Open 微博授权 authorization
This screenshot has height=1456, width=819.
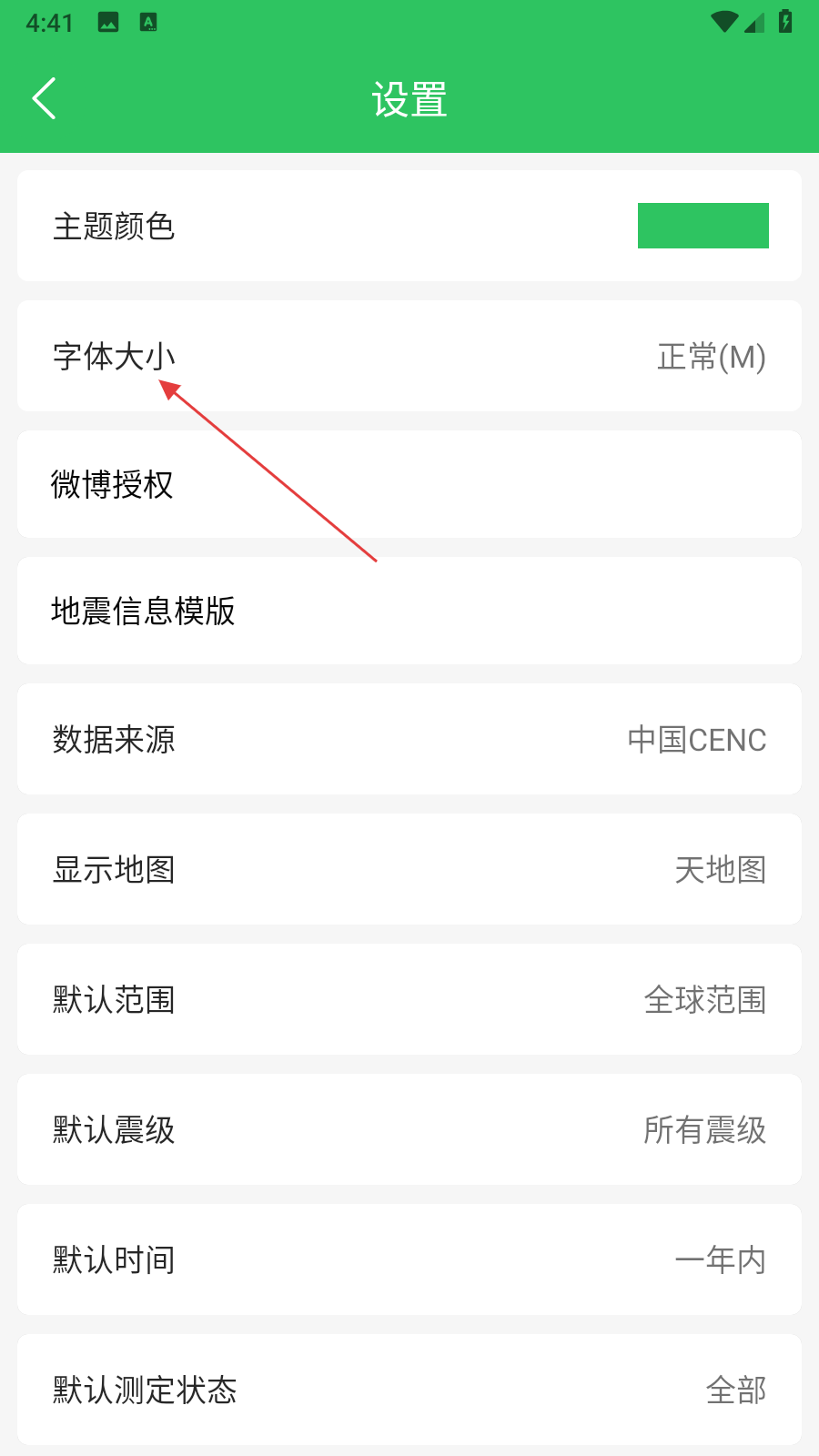point(409,484)
